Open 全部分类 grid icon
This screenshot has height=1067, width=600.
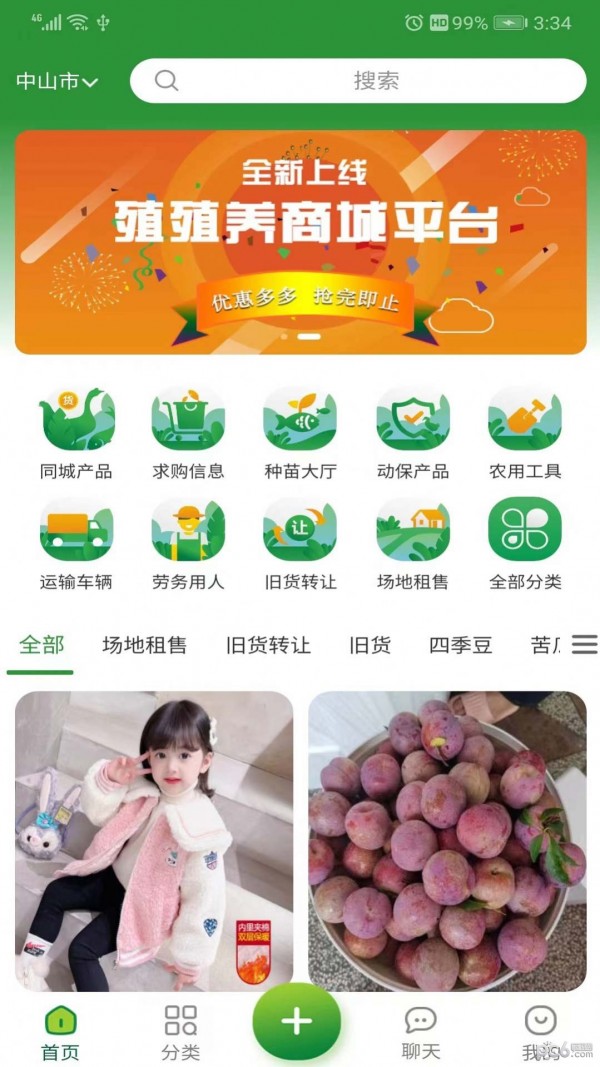click(x=525, y=543)
